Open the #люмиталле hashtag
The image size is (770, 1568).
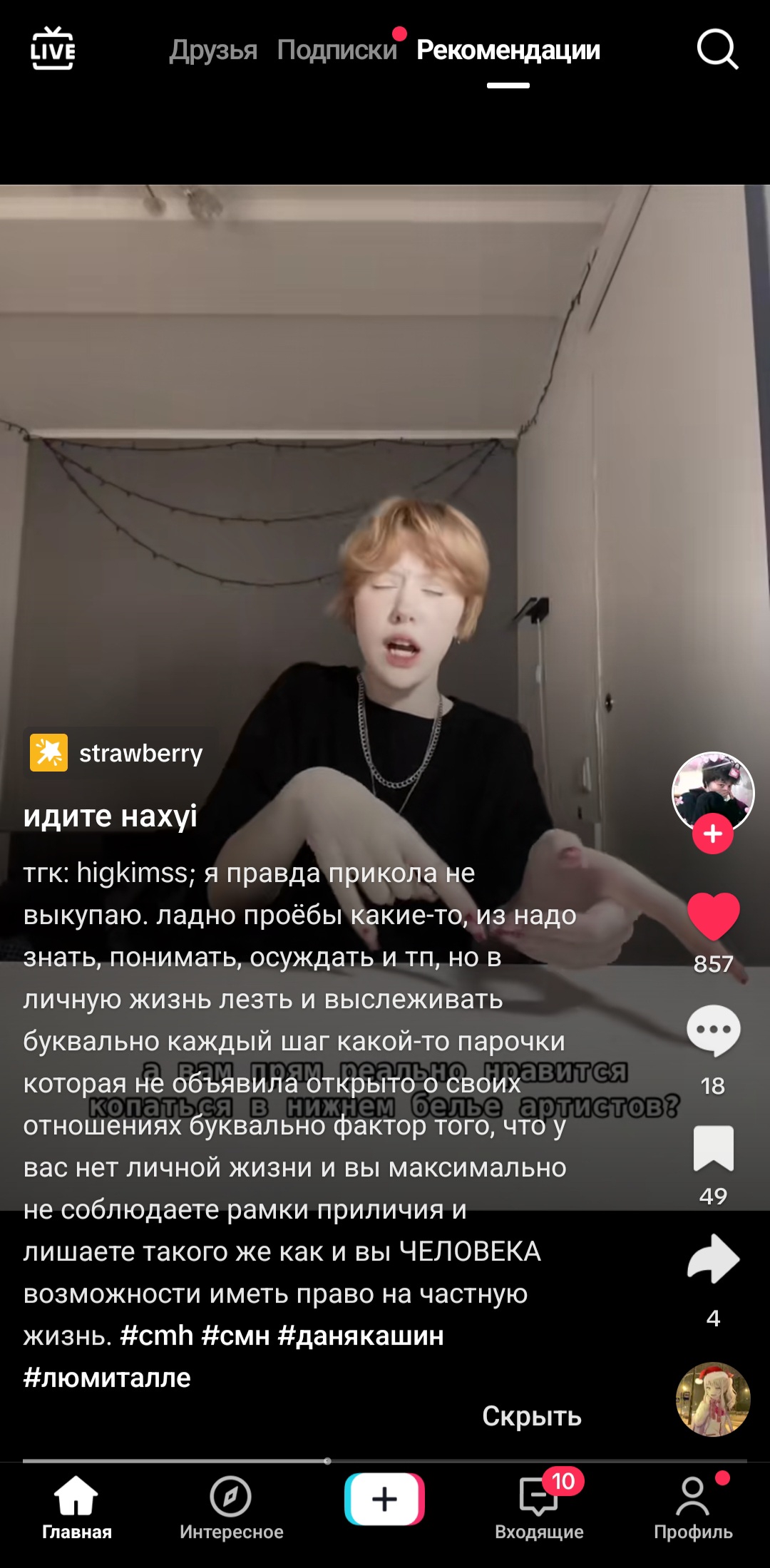107,1378
